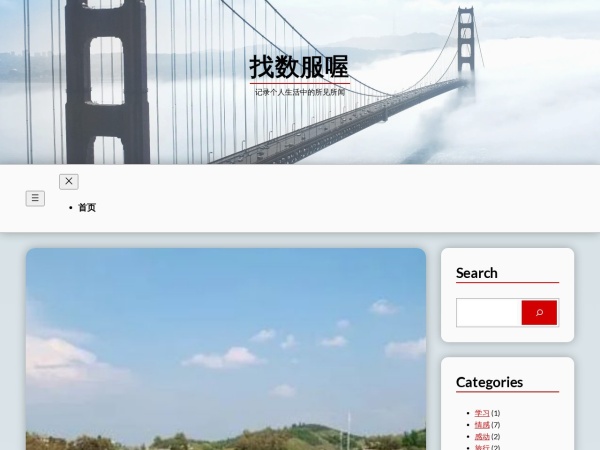Open the 感动 category
The image size is (600, 450).
click(x=482, y=437)
